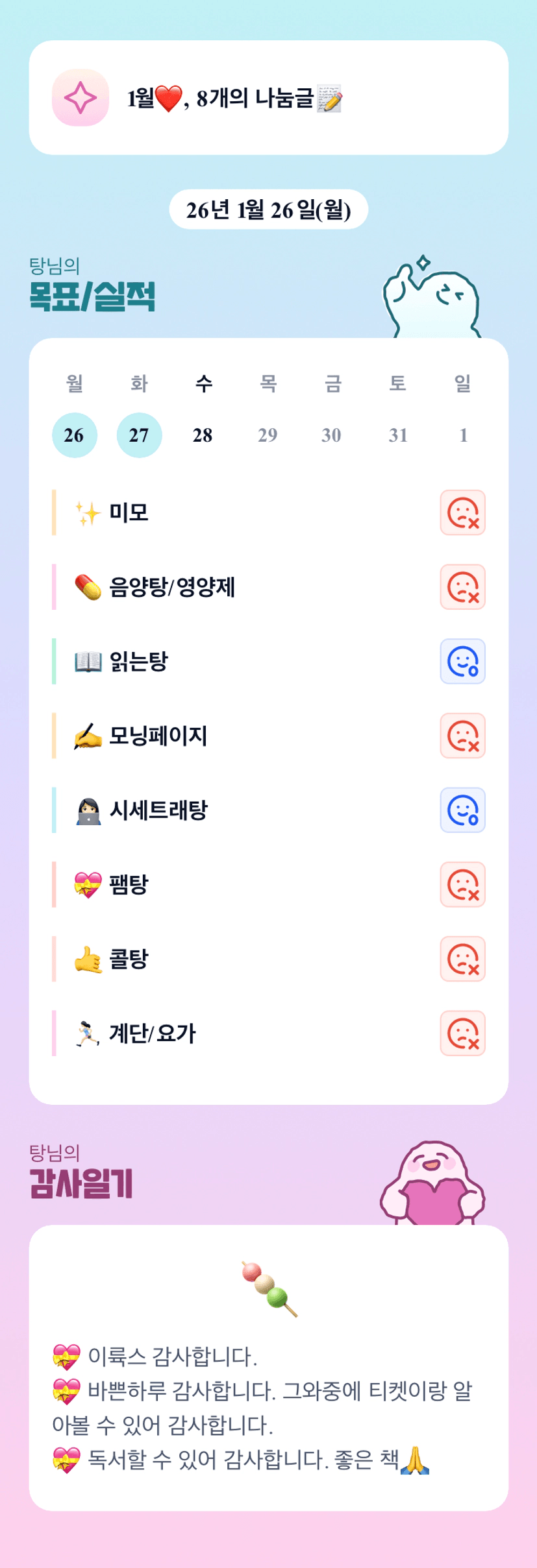Tap the status face for 모닝페이지
537x1568 pixels.
pos(463,736)
